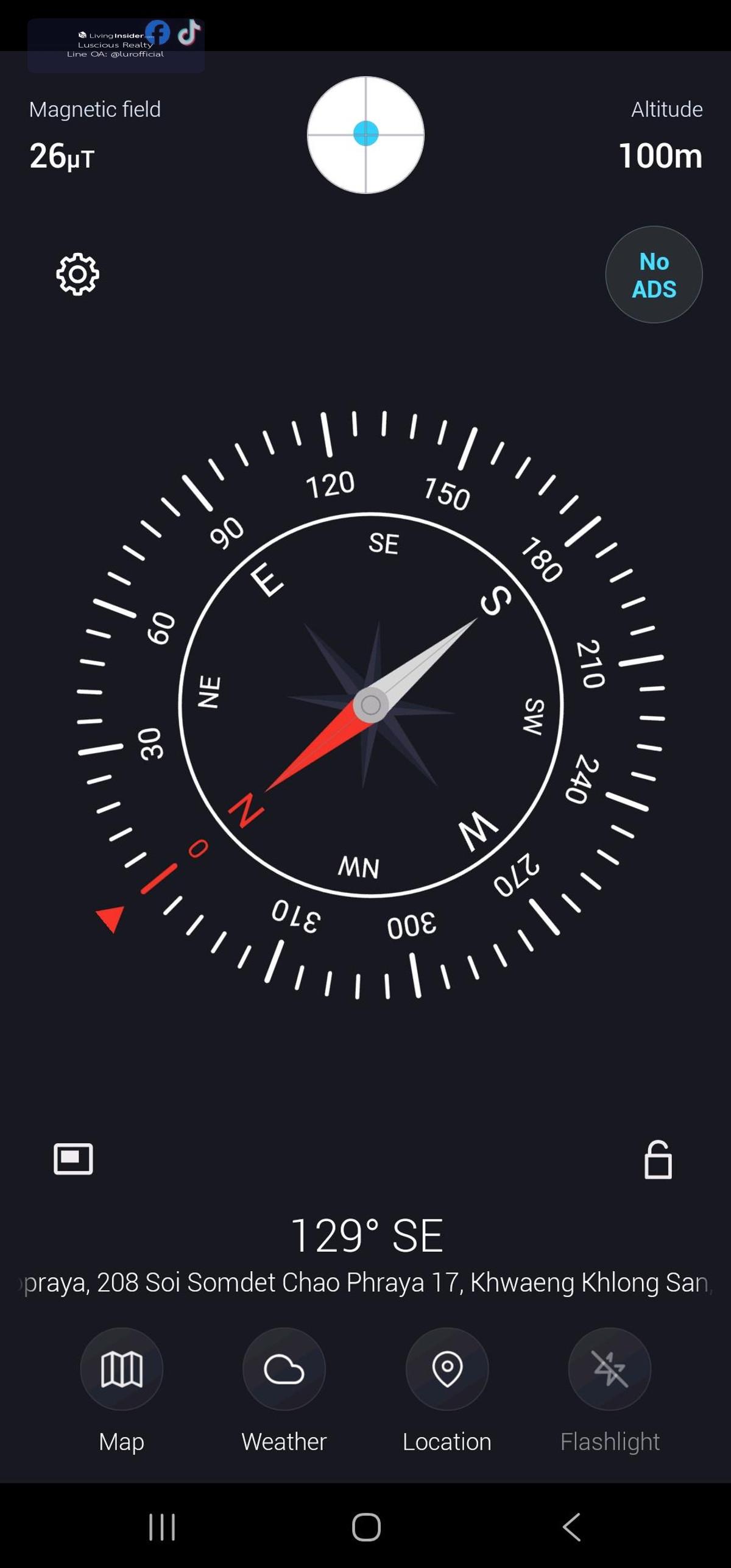This screenshot has height=1568, width=731.
Task: Check the Weather
Action: [284, 1369]
